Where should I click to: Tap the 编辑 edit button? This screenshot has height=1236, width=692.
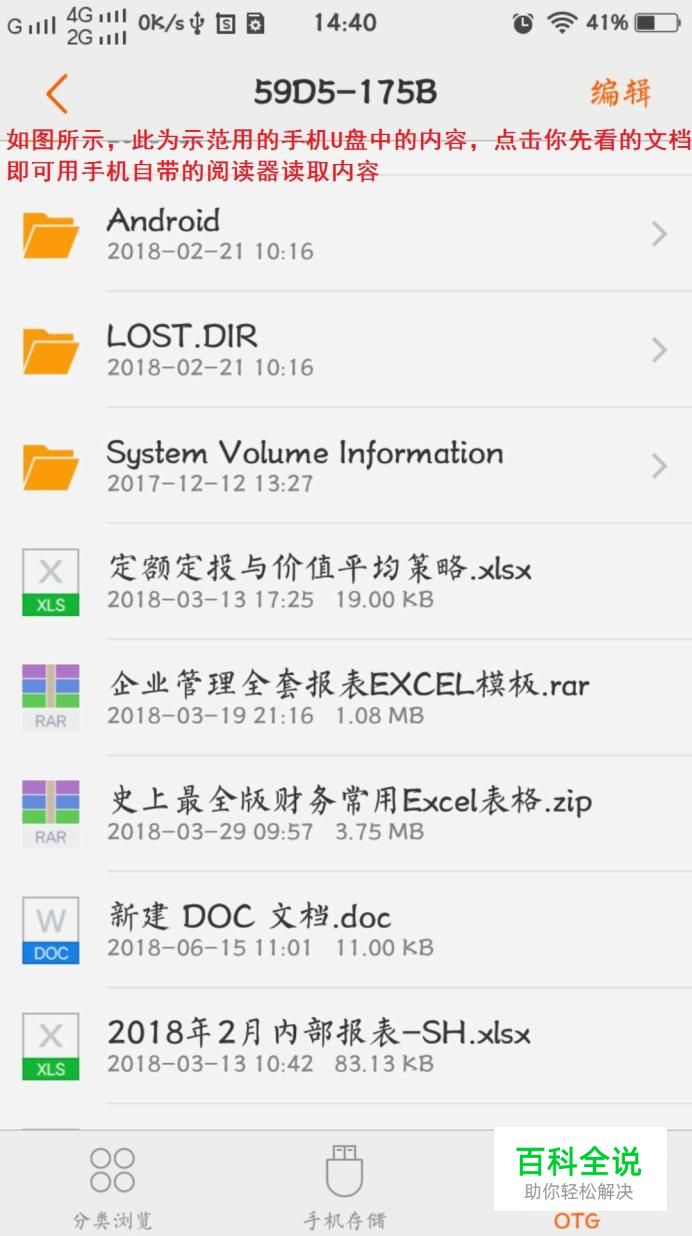coord(621,93)
